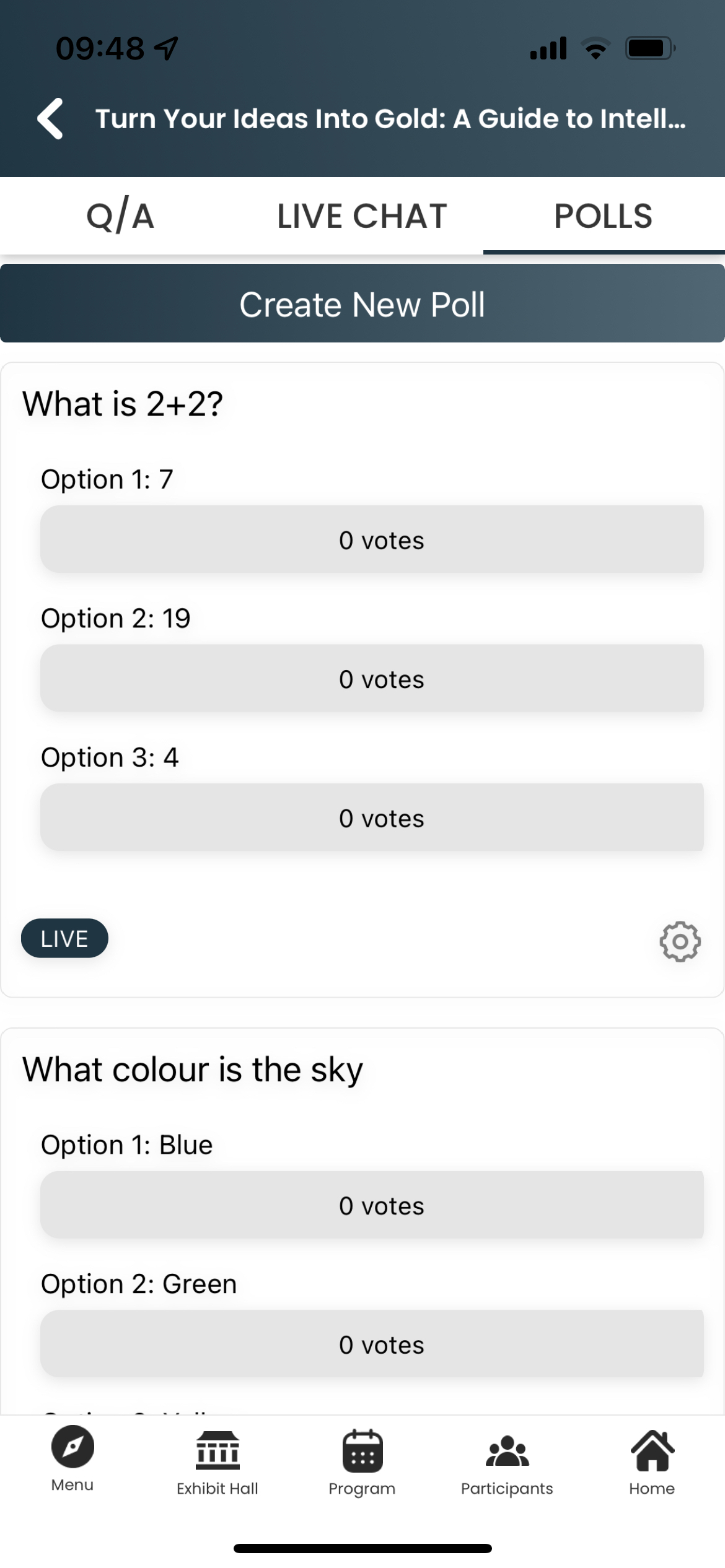Go to the Exhibit Hall
Viewport: 725px width, 1568px height.
pyautogui.click(x=217, y=1461)
